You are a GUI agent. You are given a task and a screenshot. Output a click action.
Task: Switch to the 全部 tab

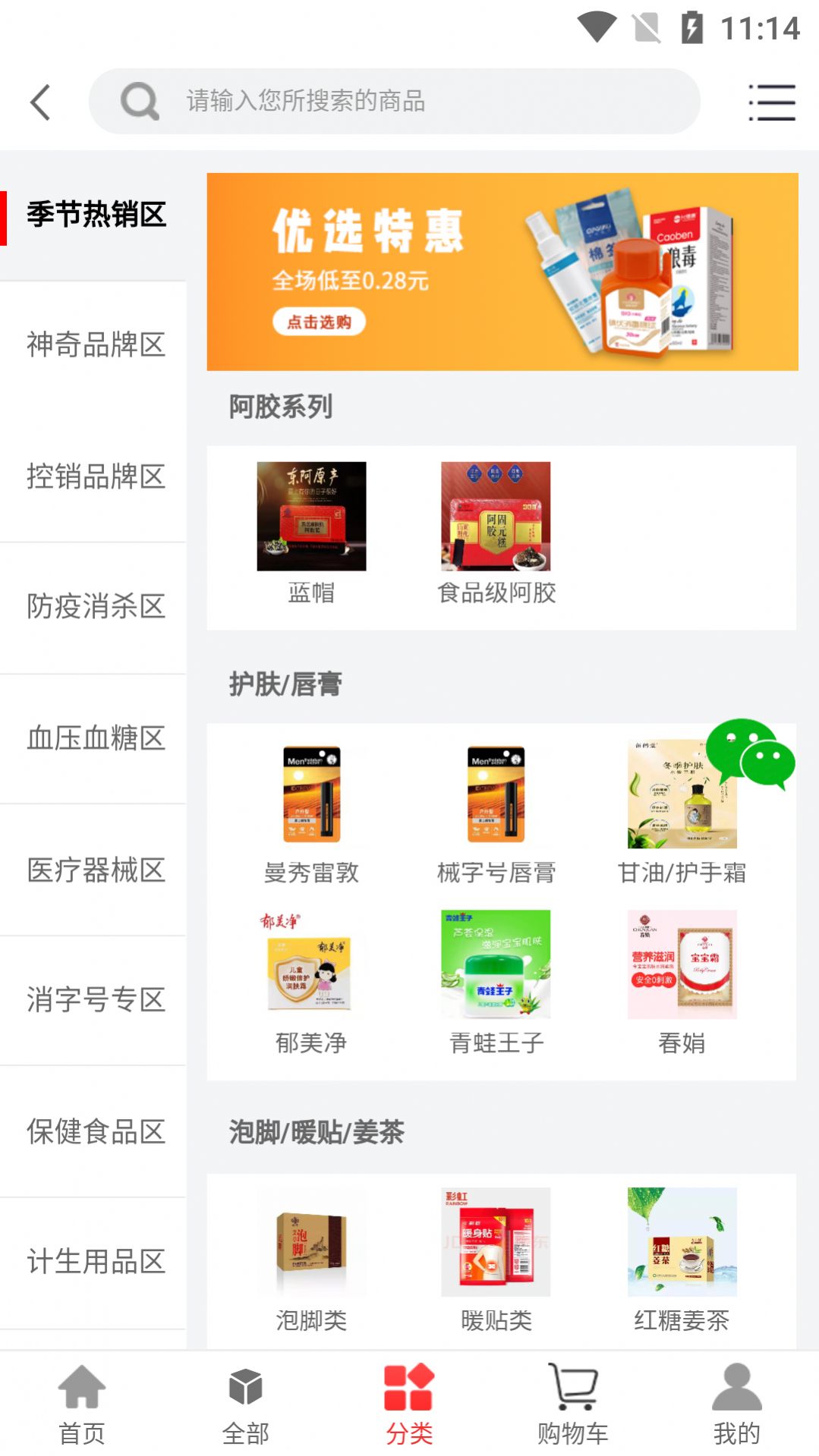pyautogui.click(x=246, y=1404)
